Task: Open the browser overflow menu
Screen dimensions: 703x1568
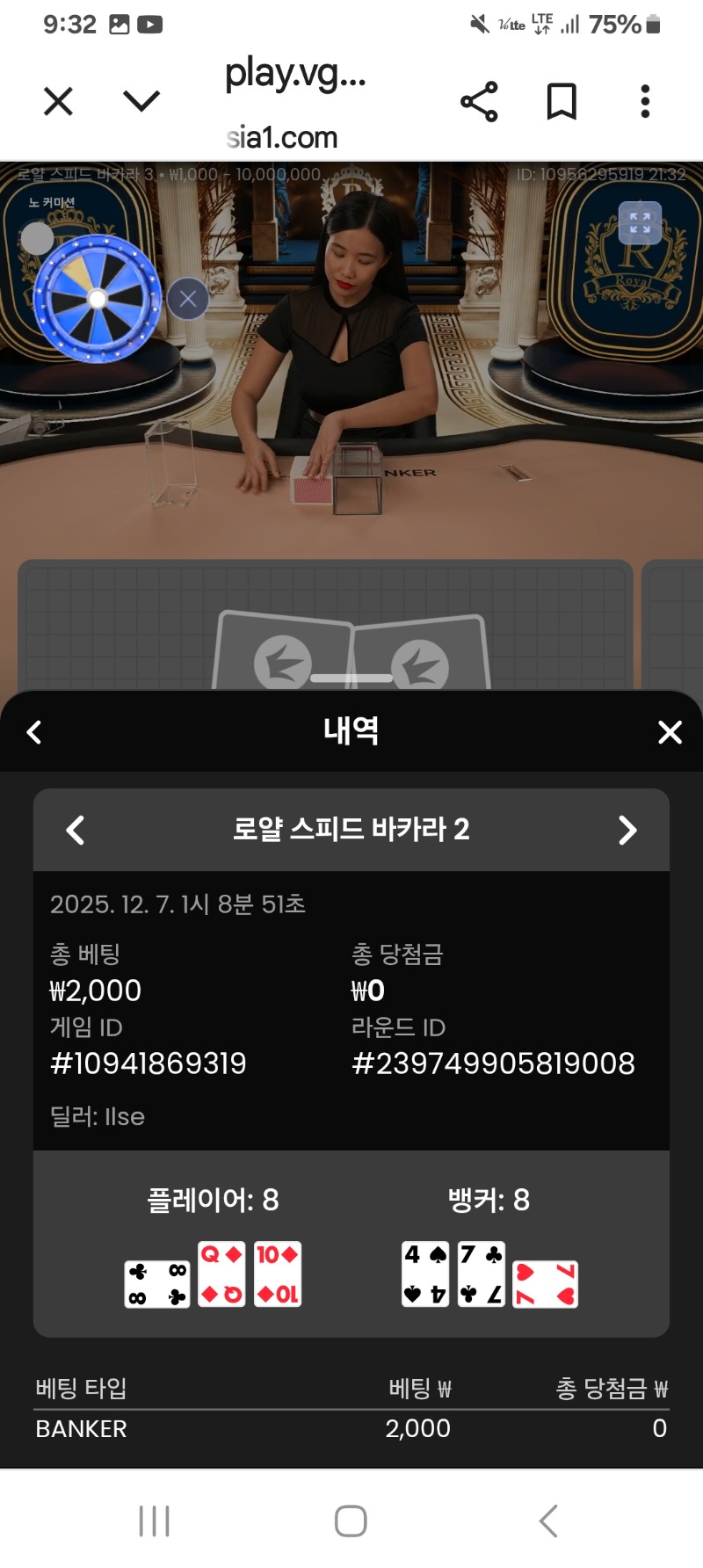Action: [x=645, y=102]
